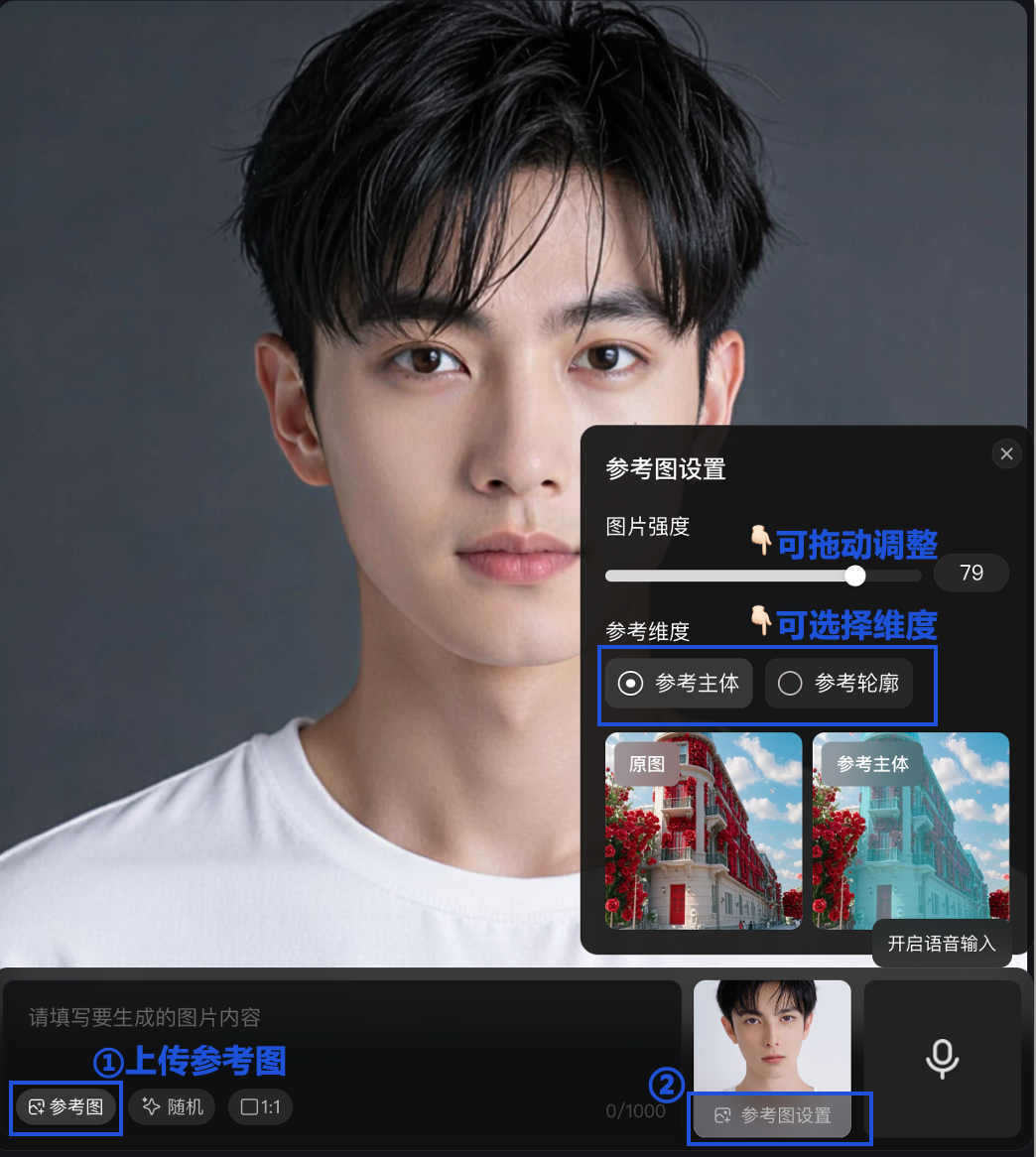
Task: Open the 1:1 aspect ratio selector
Action: tap(260, 1106)
